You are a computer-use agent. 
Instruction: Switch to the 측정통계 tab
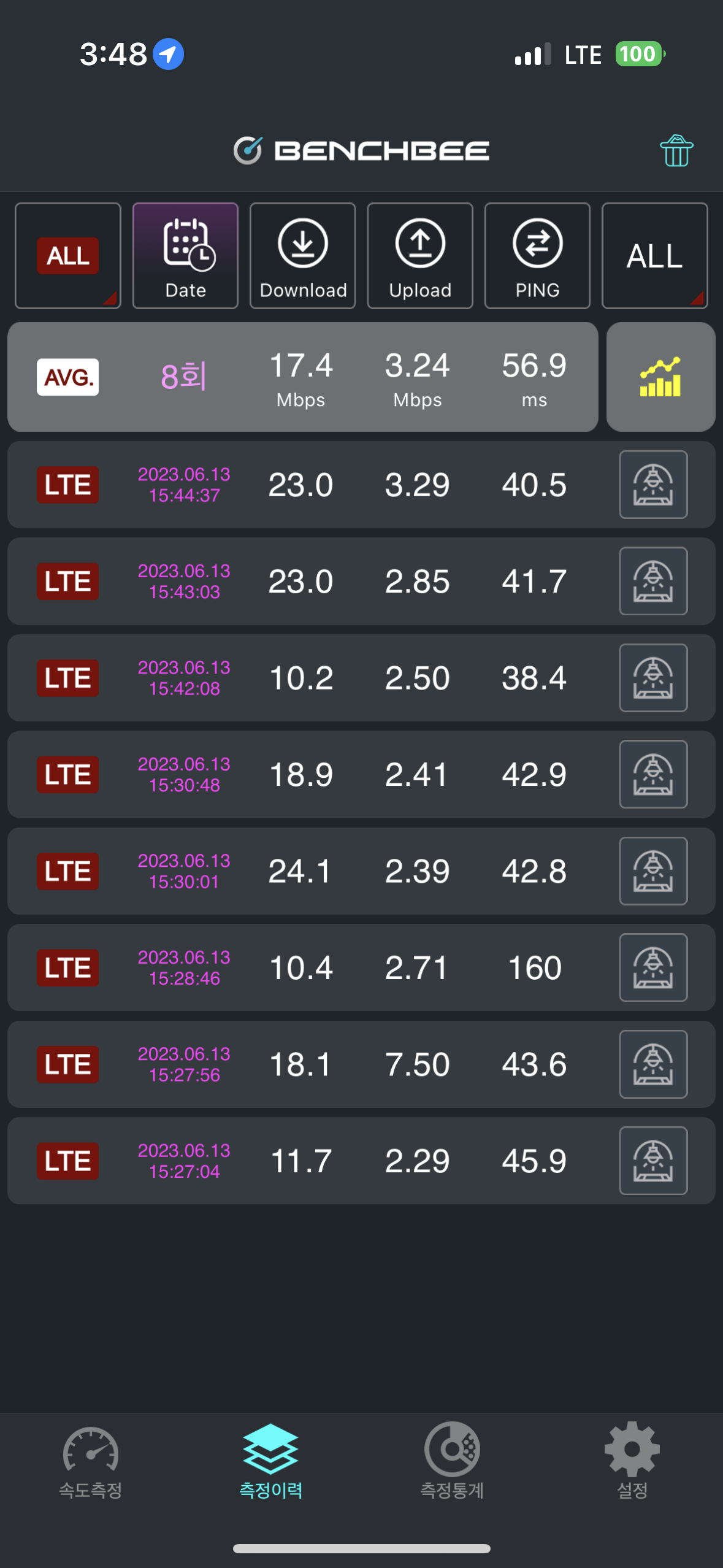[x=452, y=1462]
